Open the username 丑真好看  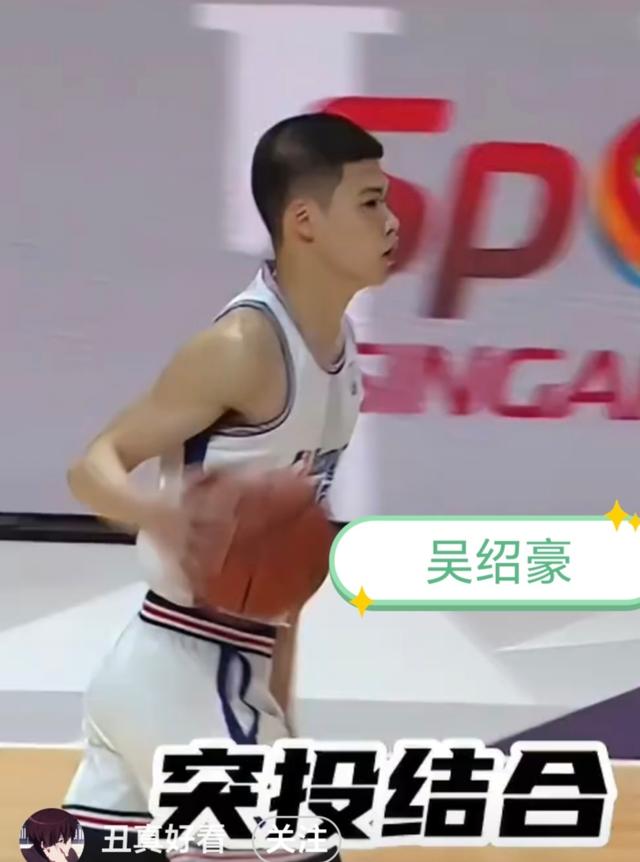(164, 841)
